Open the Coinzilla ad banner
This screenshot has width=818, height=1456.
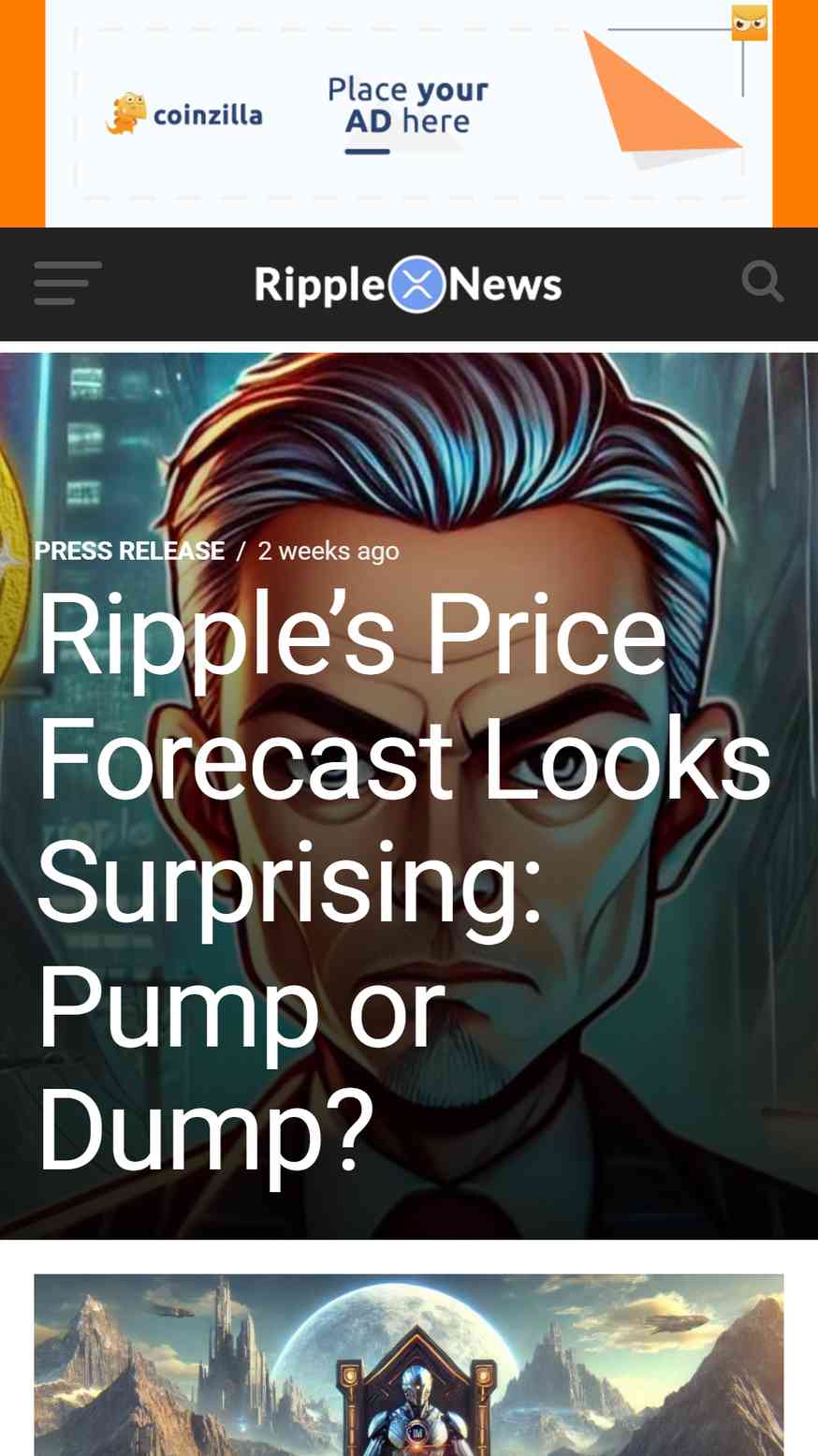point(409,113)
